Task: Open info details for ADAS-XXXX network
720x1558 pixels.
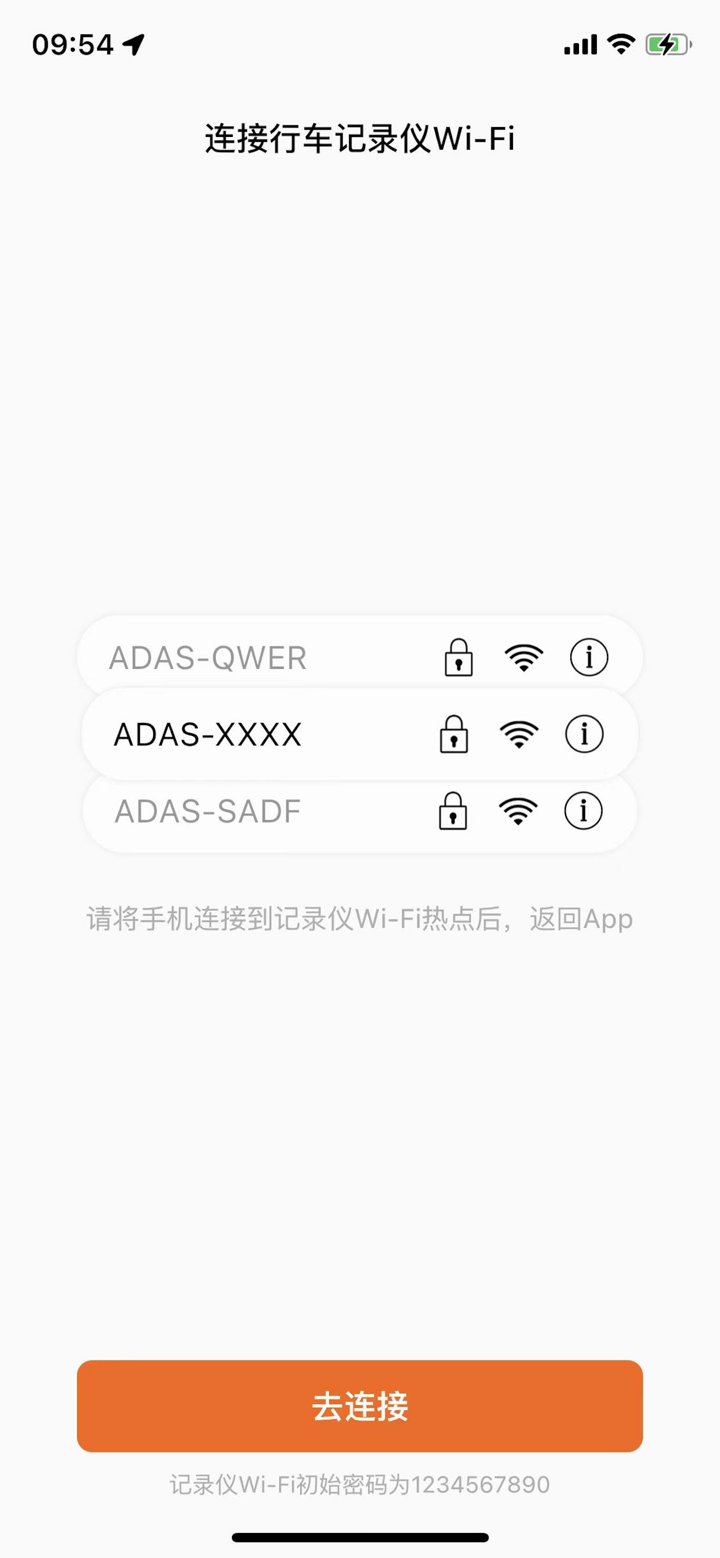Action: tap(584, 734)
